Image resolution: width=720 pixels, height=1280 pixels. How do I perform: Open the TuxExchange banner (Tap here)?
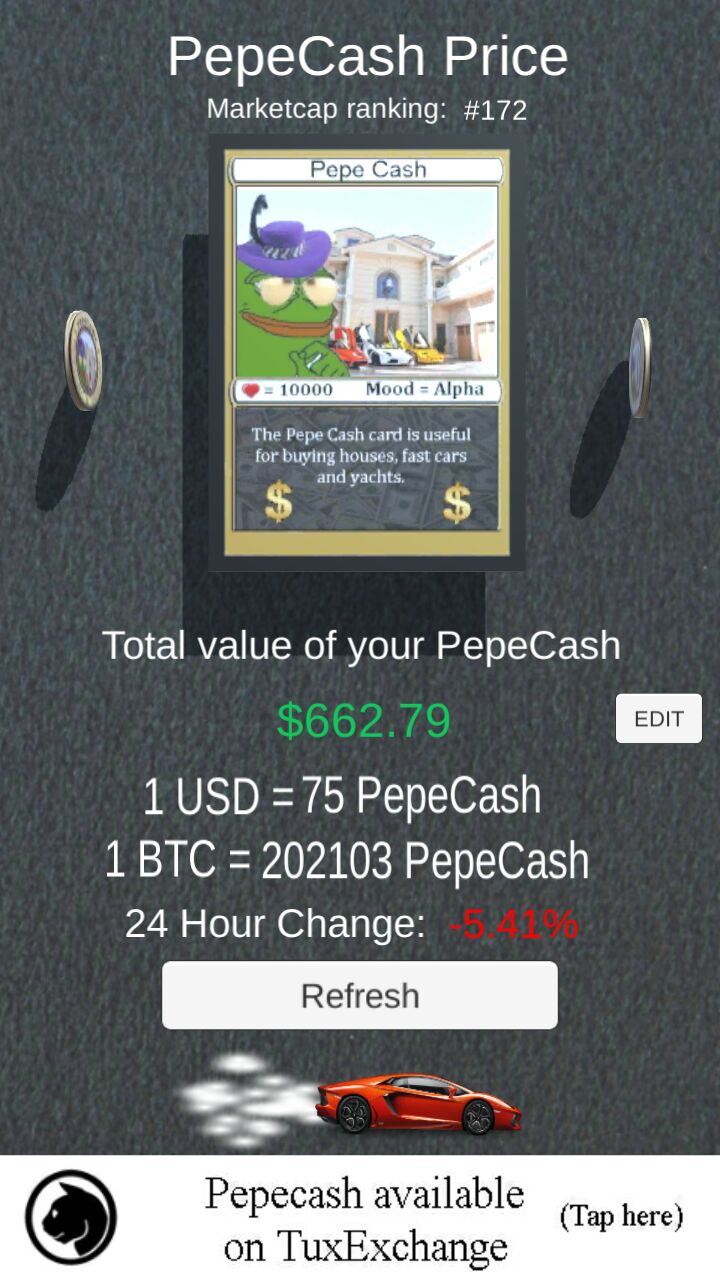(x=360, y=1218)
